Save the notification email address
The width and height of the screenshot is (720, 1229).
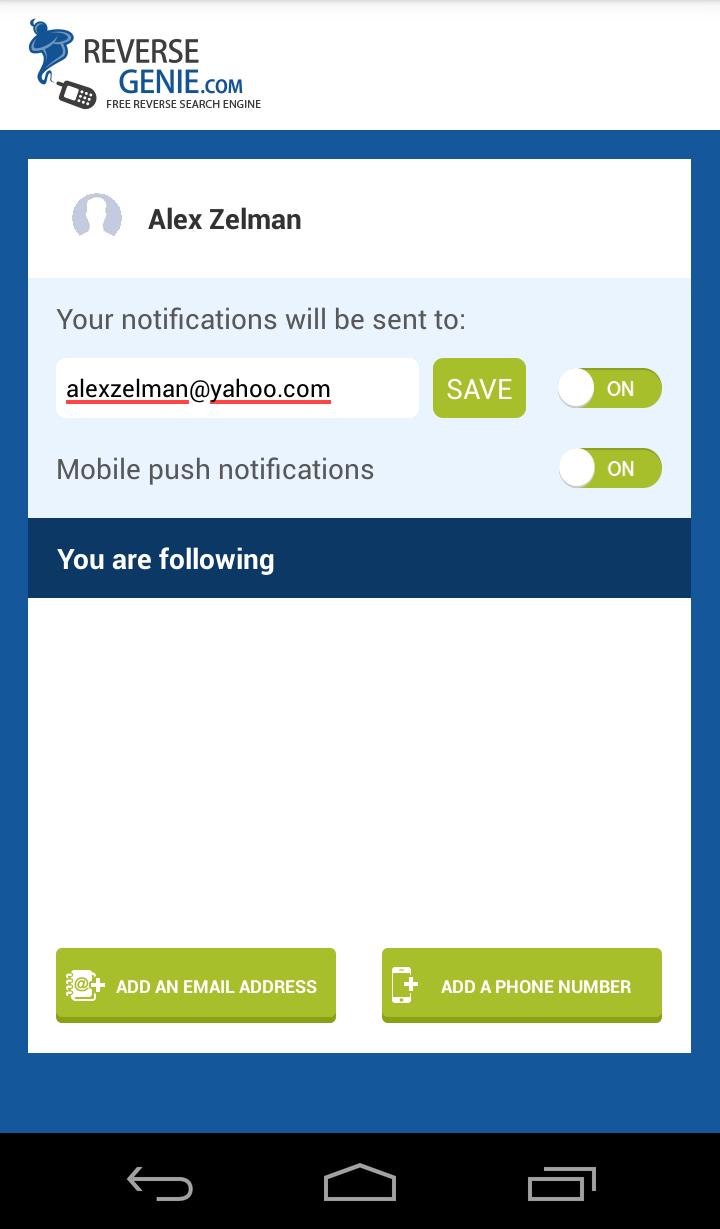tap(479, 388)
